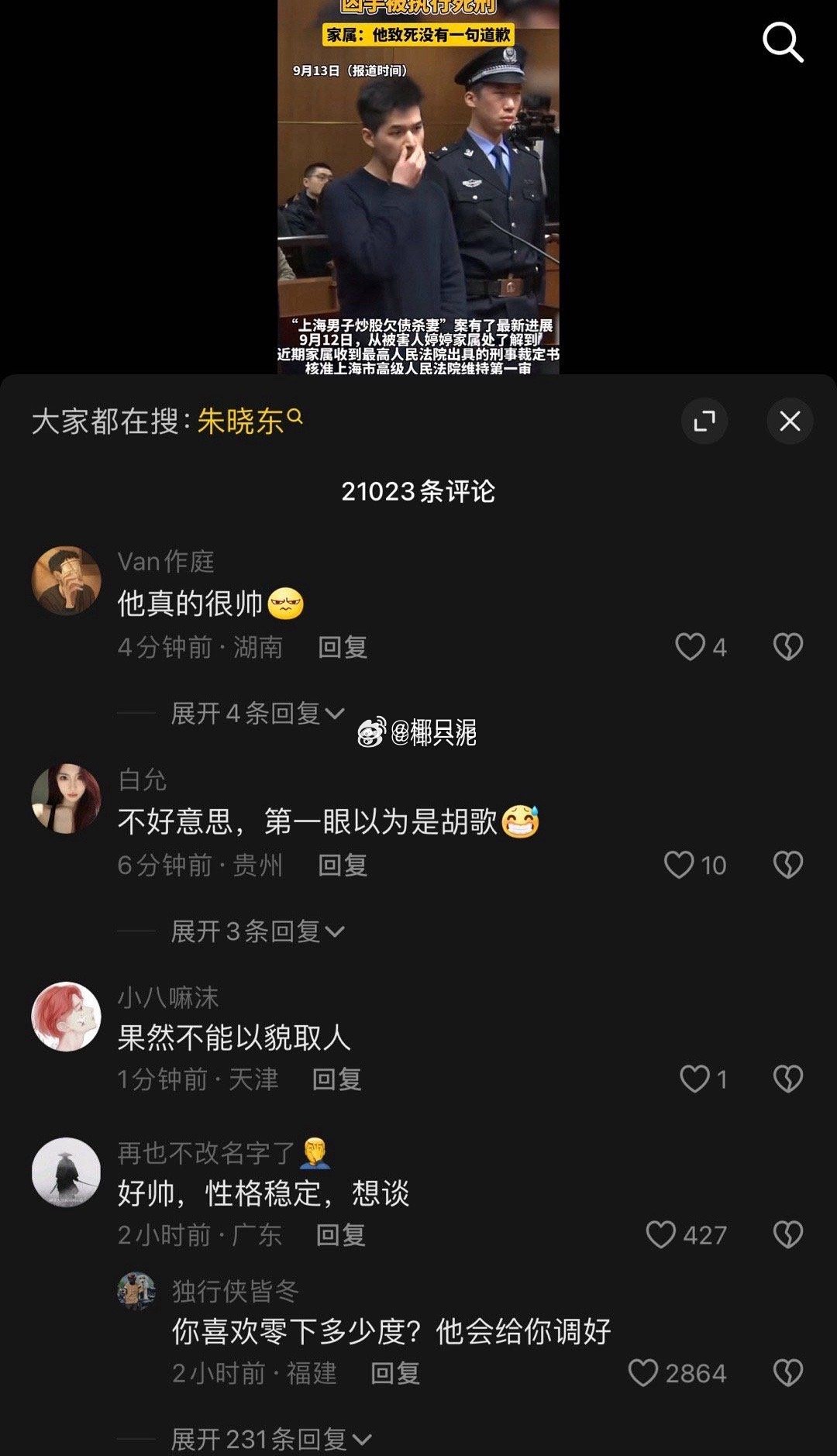This screenshot has height=1456, width=837.
Task: Like 小八嘛沫's comment
Action: (x=694, y=1079)
